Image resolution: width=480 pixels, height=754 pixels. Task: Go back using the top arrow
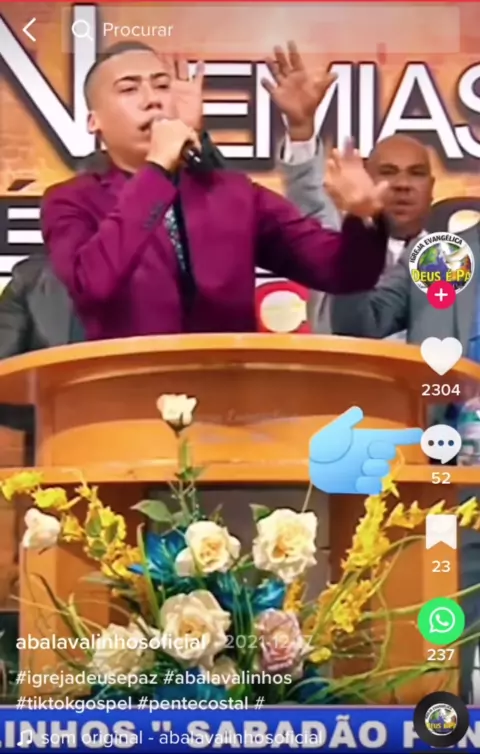(29, 30)
